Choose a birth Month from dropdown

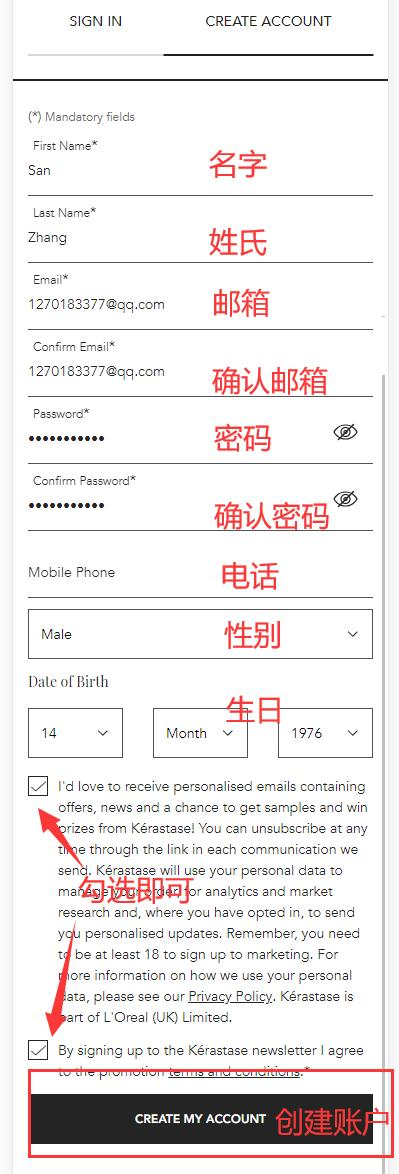[x=200, y=733]
